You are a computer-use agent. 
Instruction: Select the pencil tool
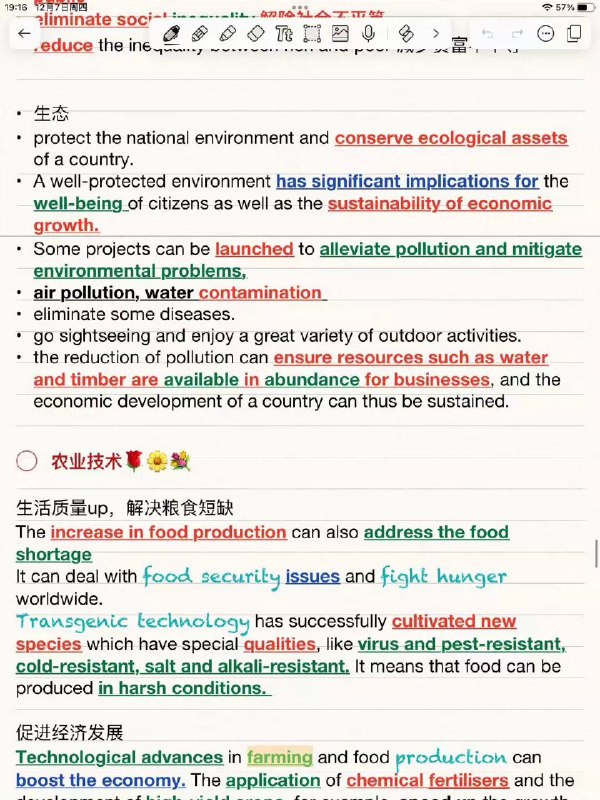pyautogui.click(x=199, y=33)
